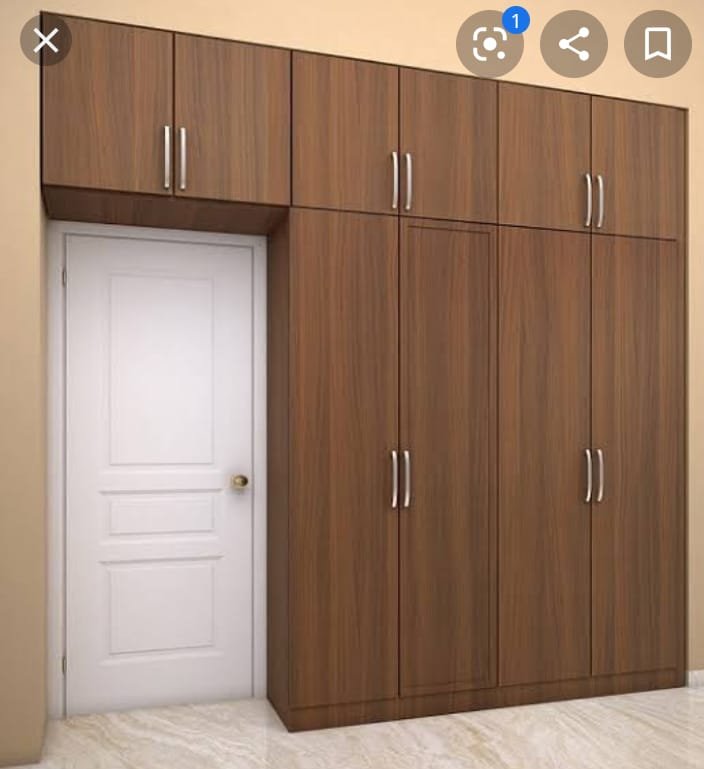
Task: Share this wardrobe image
Action: point(574,44)
